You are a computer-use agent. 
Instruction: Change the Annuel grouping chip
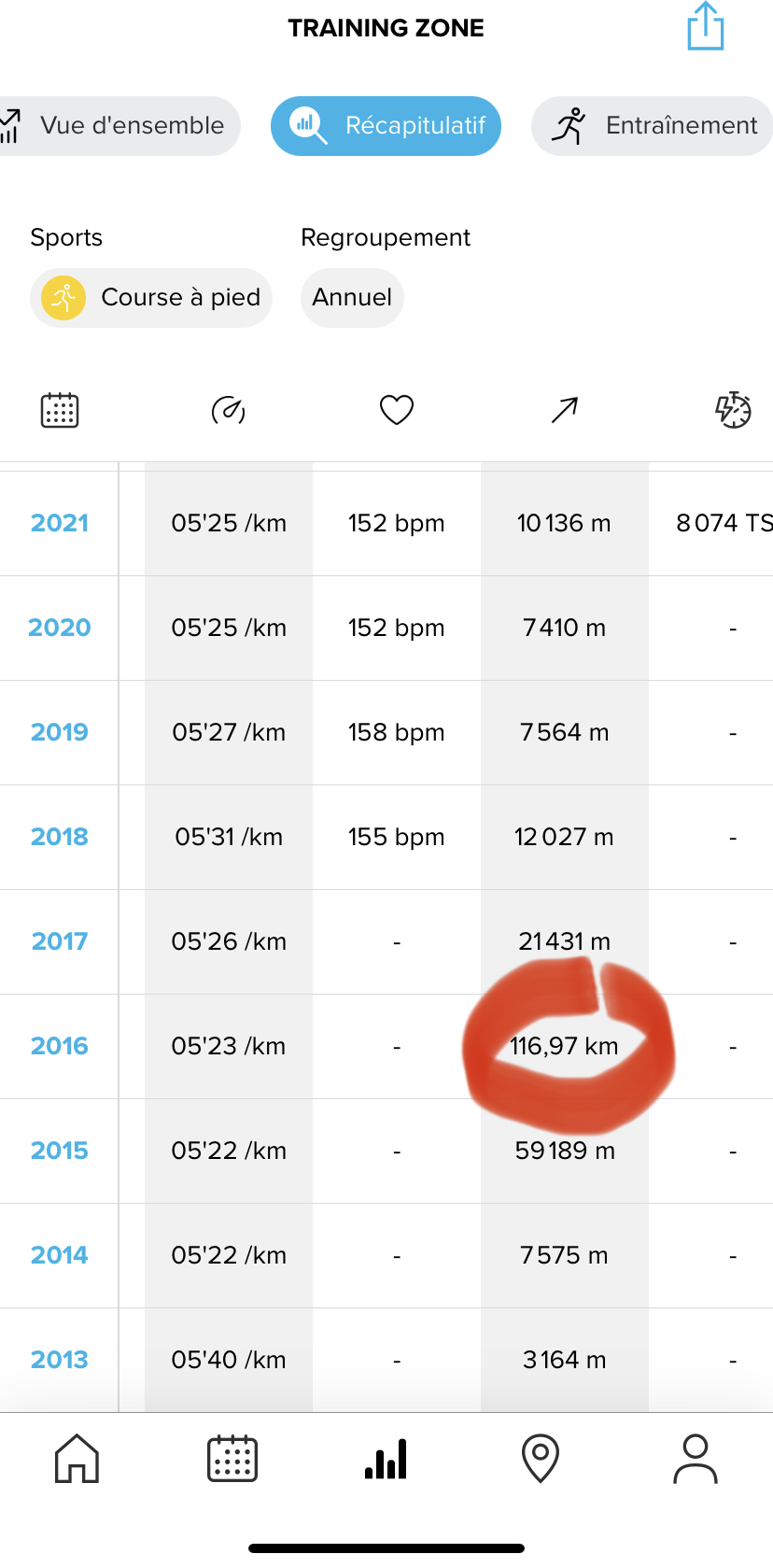[x=352, y=298]
